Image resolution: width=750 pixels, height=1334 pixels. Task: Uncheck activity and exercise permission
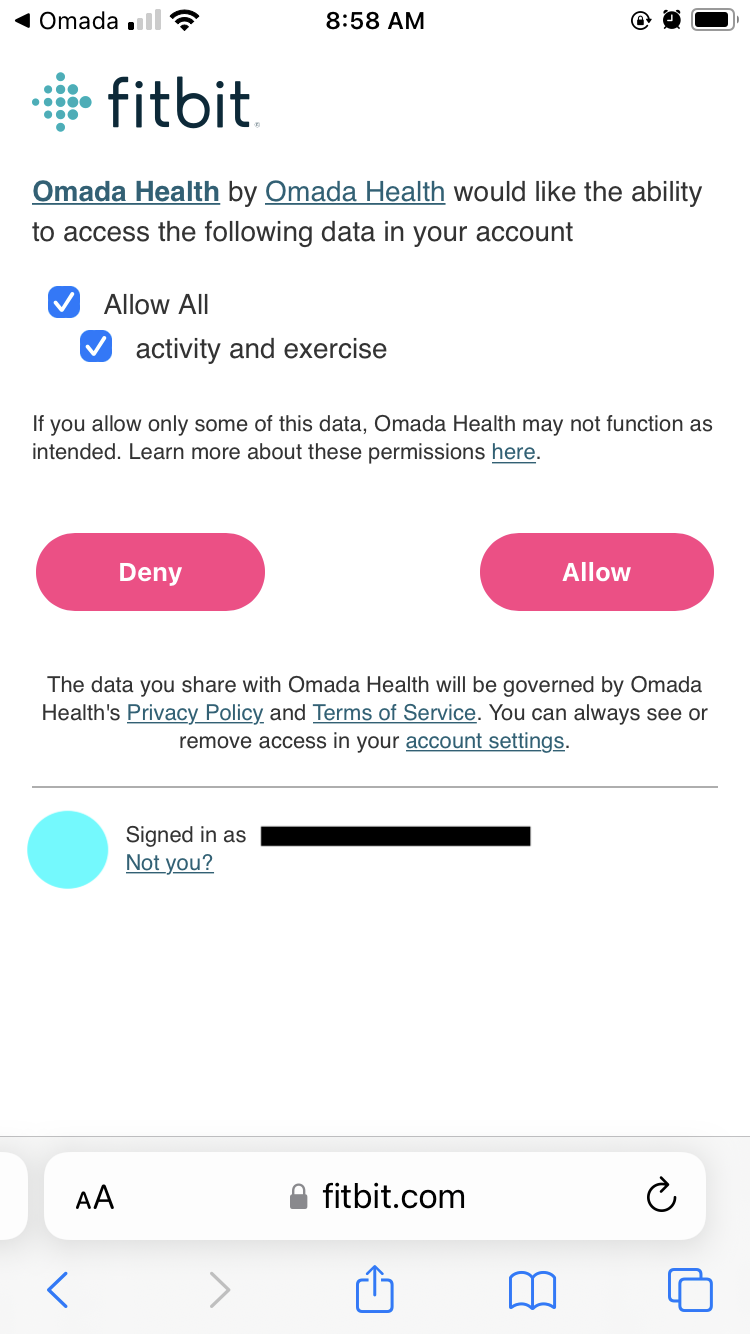[96, 347]
